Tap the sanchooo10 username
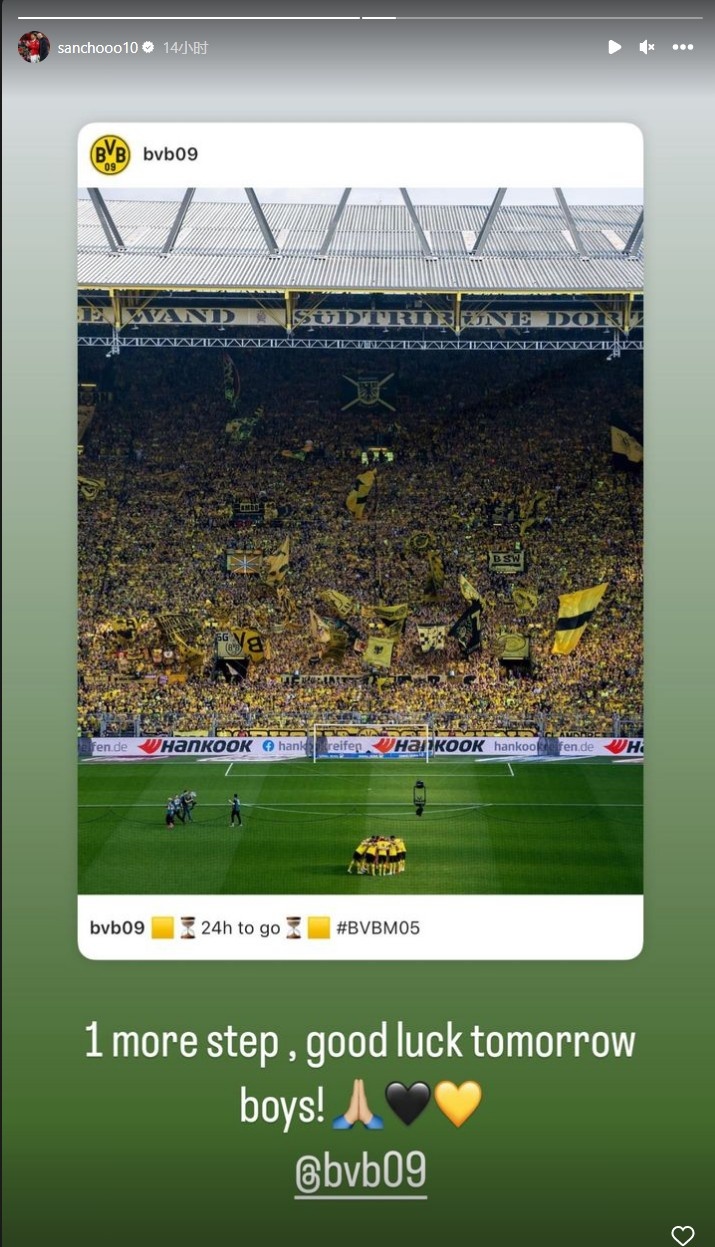Viewport: 715px width, 1247px height. click(x=98, y=47)
